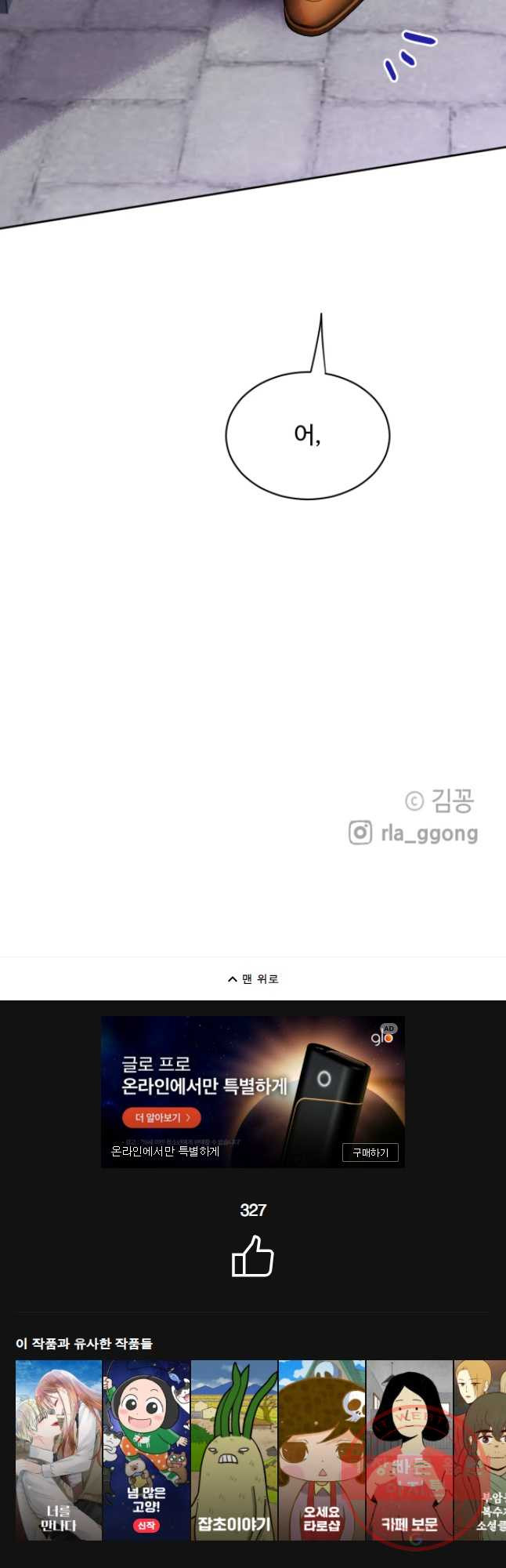Open similar webtoon 너를 만나다

[59, 1450]
